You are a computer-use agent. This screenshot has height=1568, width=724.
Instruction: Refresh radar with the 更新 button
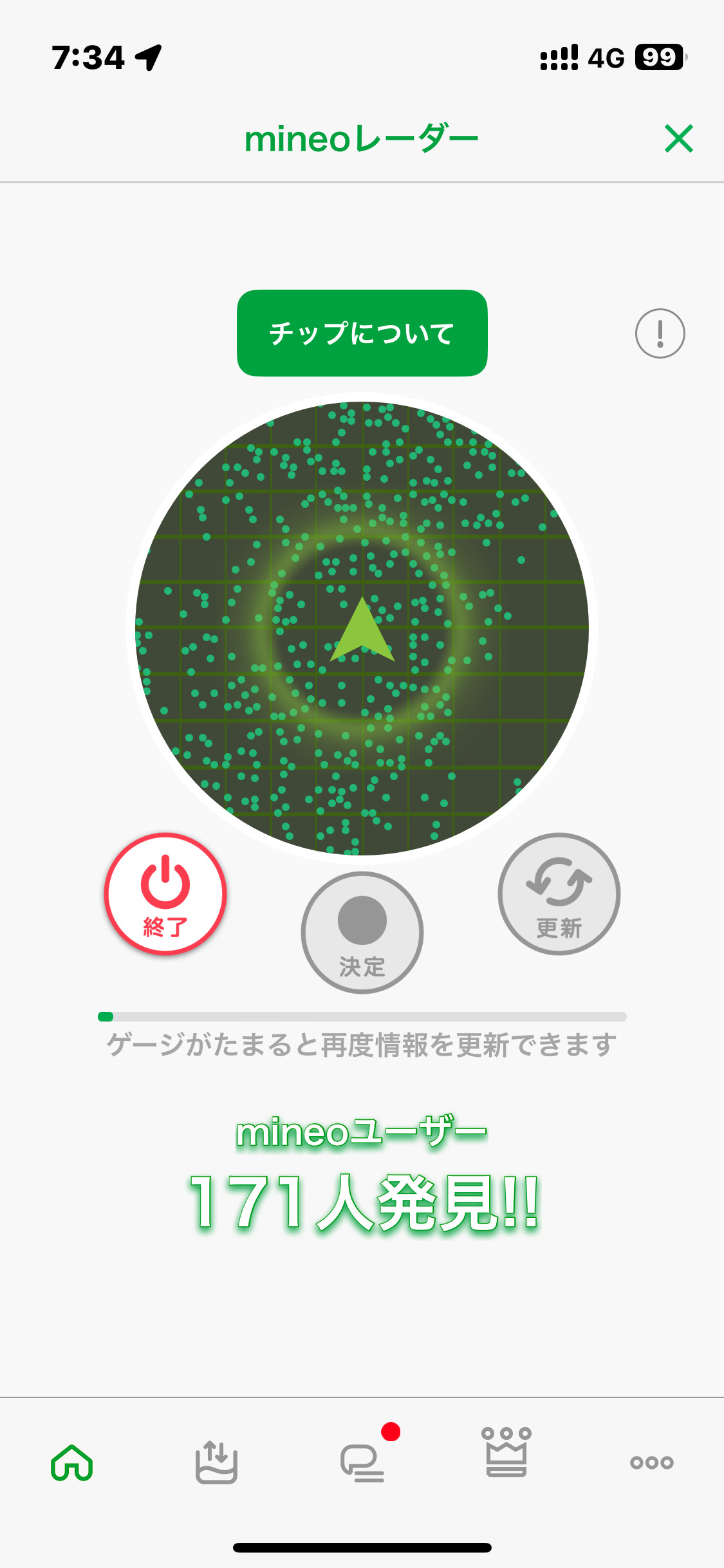point(559,894)
